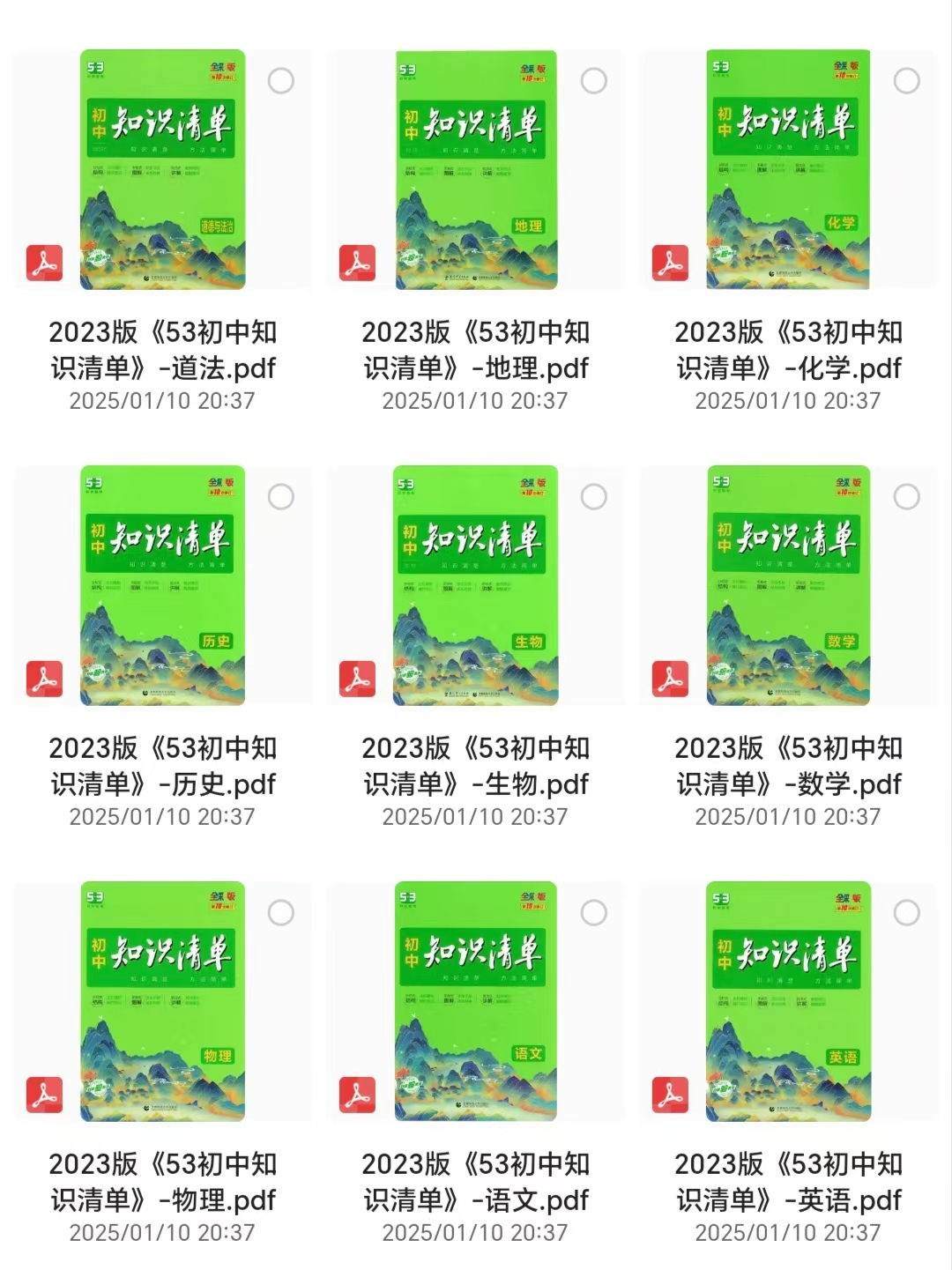Screen dimensions: 952x1270
Task: Open the 化学 PDF file
Action: [x=788, y=170]
